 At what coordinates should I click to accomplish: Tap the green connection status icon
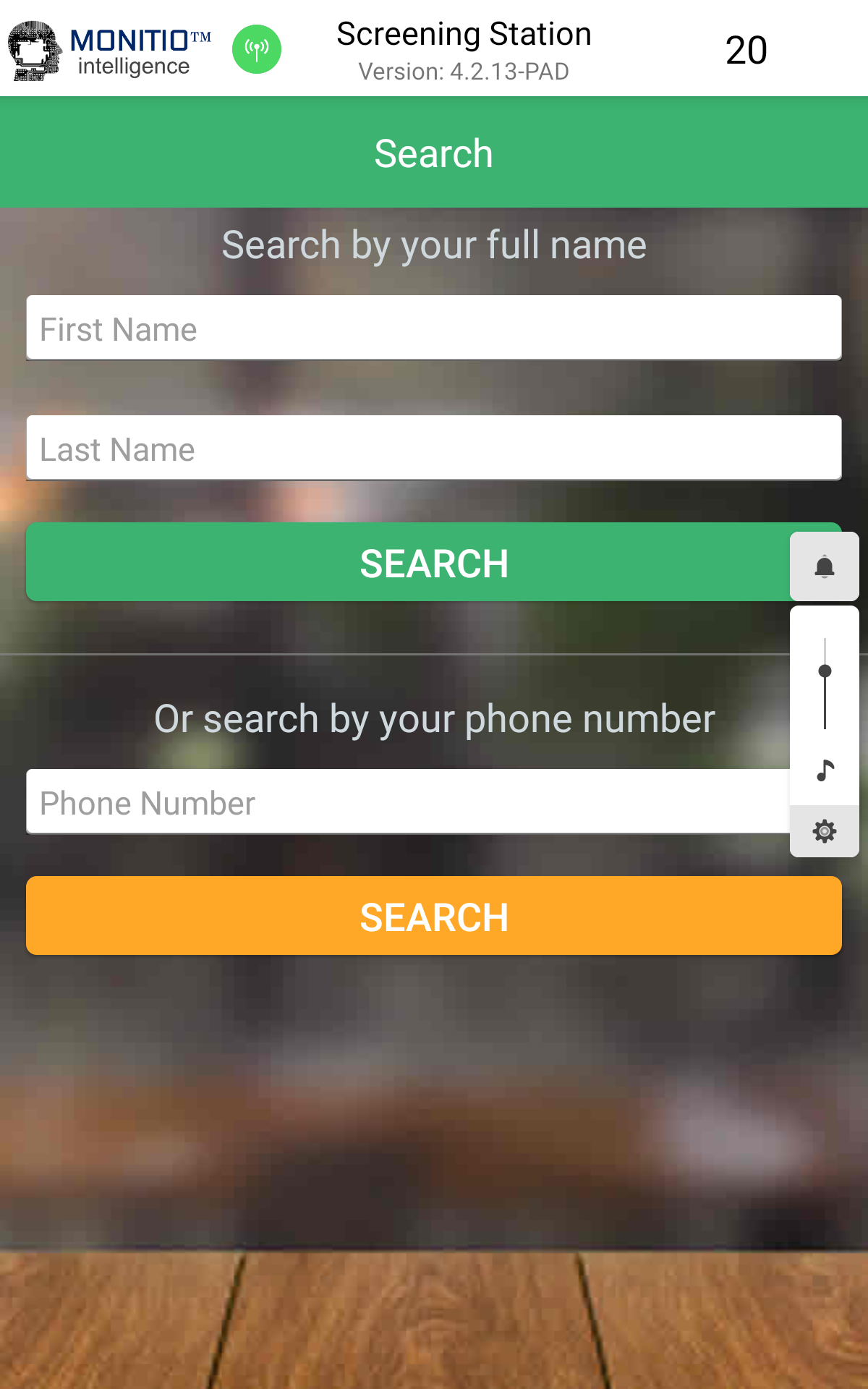pos(257,49)
